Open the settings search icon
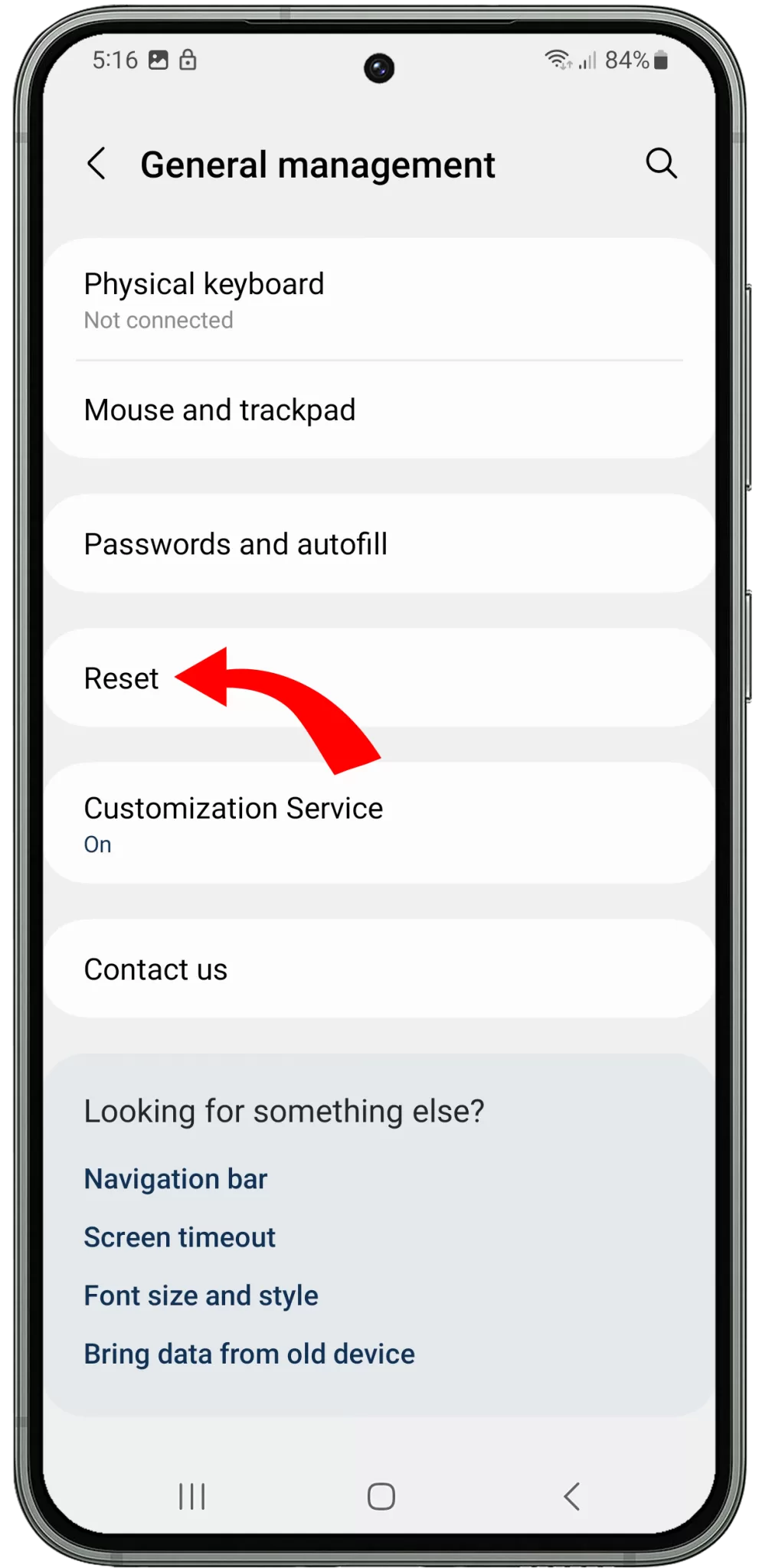 661,164
